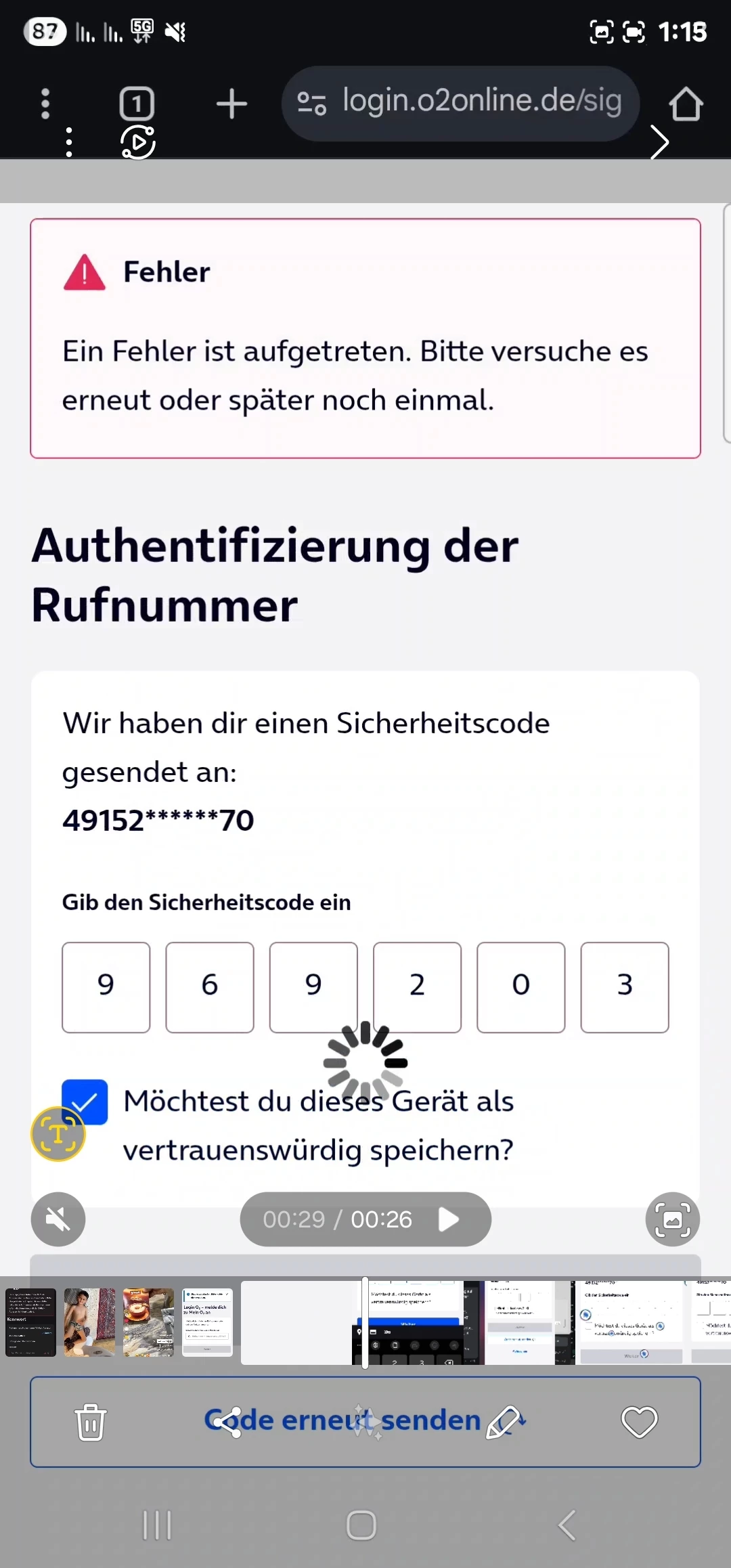Open the coffee cup photo thumbnail

click(148, 1322)
